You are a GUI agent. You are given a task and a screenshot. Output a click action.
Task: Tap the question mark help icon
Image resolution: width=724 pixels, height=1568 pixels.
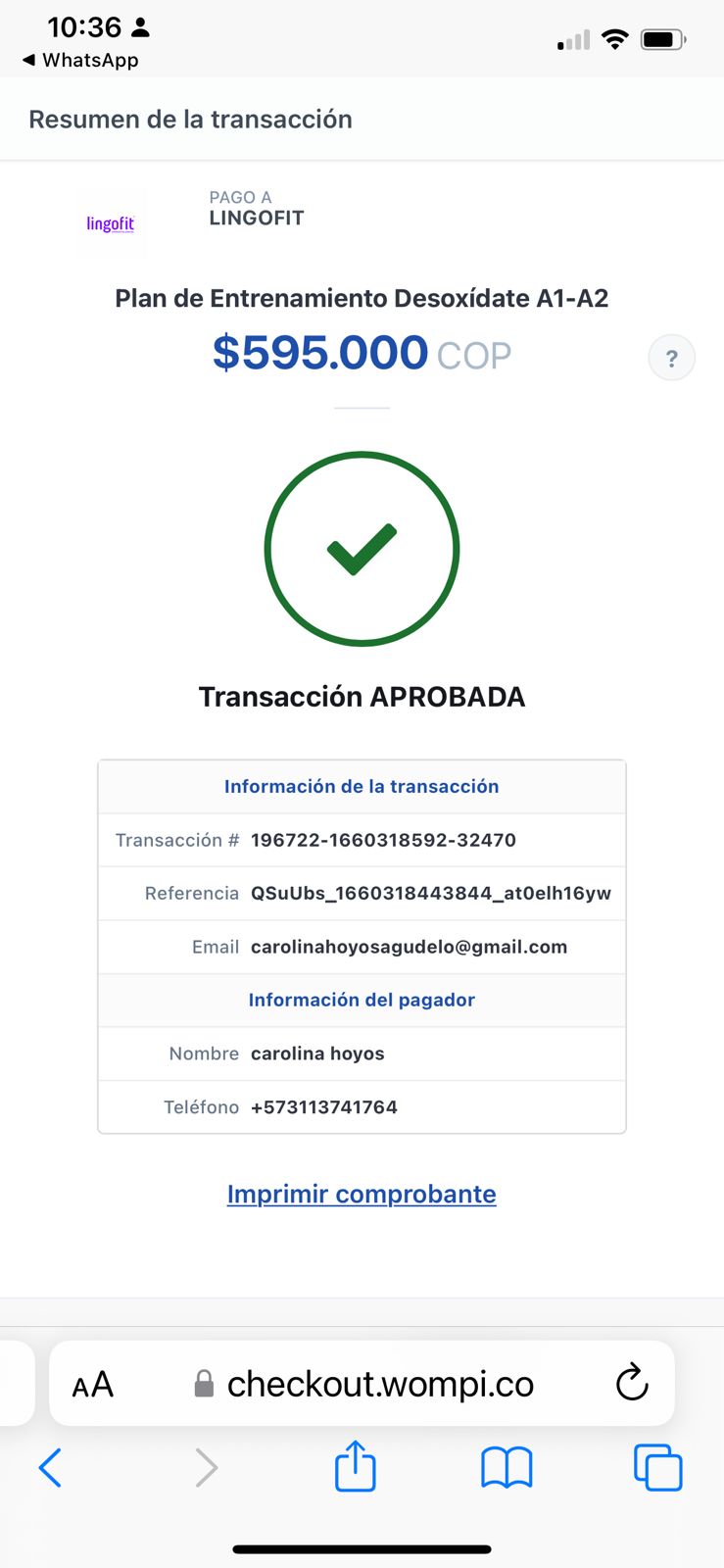click(671, 359)
